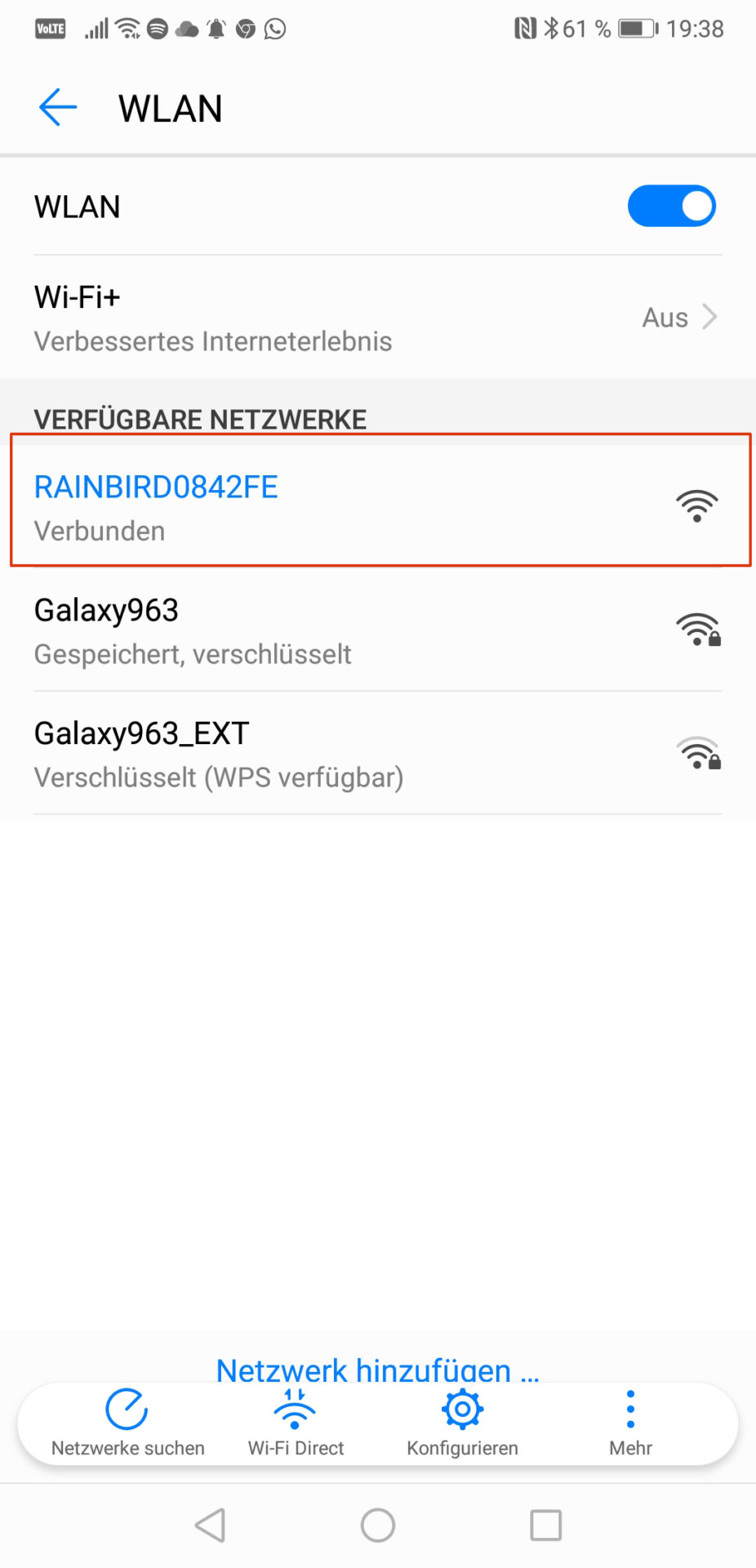Open Wi-Fi Direct
Screen dimensions: 756x1568
click(296, 1423)
